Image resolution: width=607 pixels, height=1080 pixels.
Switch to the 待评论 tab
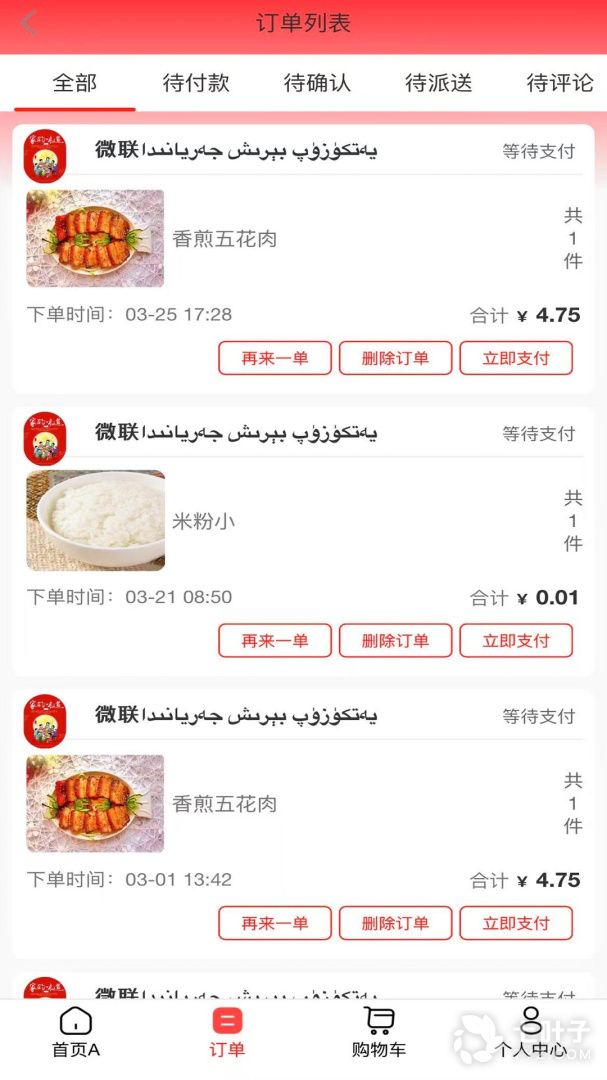(x=559, y=83)
